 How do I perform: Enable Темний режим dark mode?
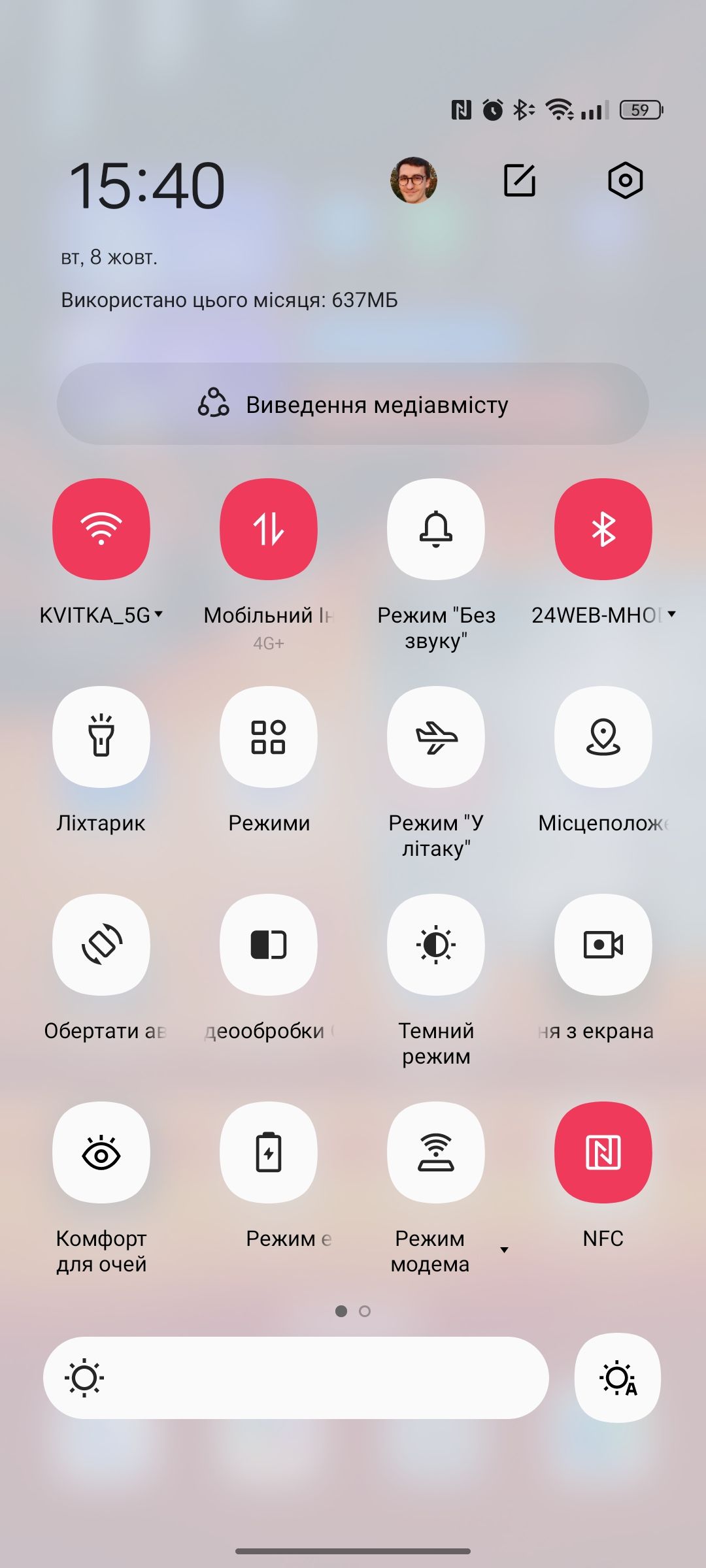[436, 945]
